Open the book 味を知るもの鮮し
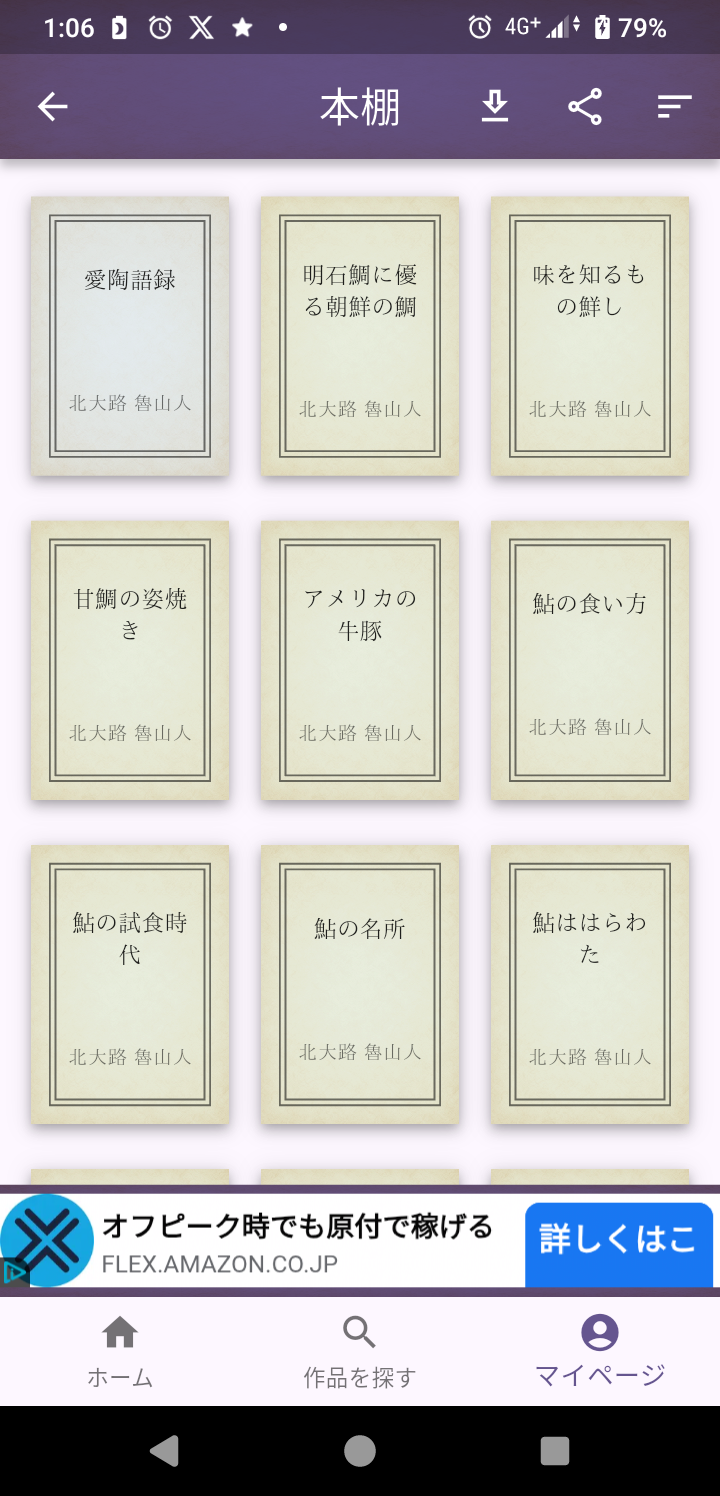The height and width of the screenshot is (1496, 720). coord(590,336)
